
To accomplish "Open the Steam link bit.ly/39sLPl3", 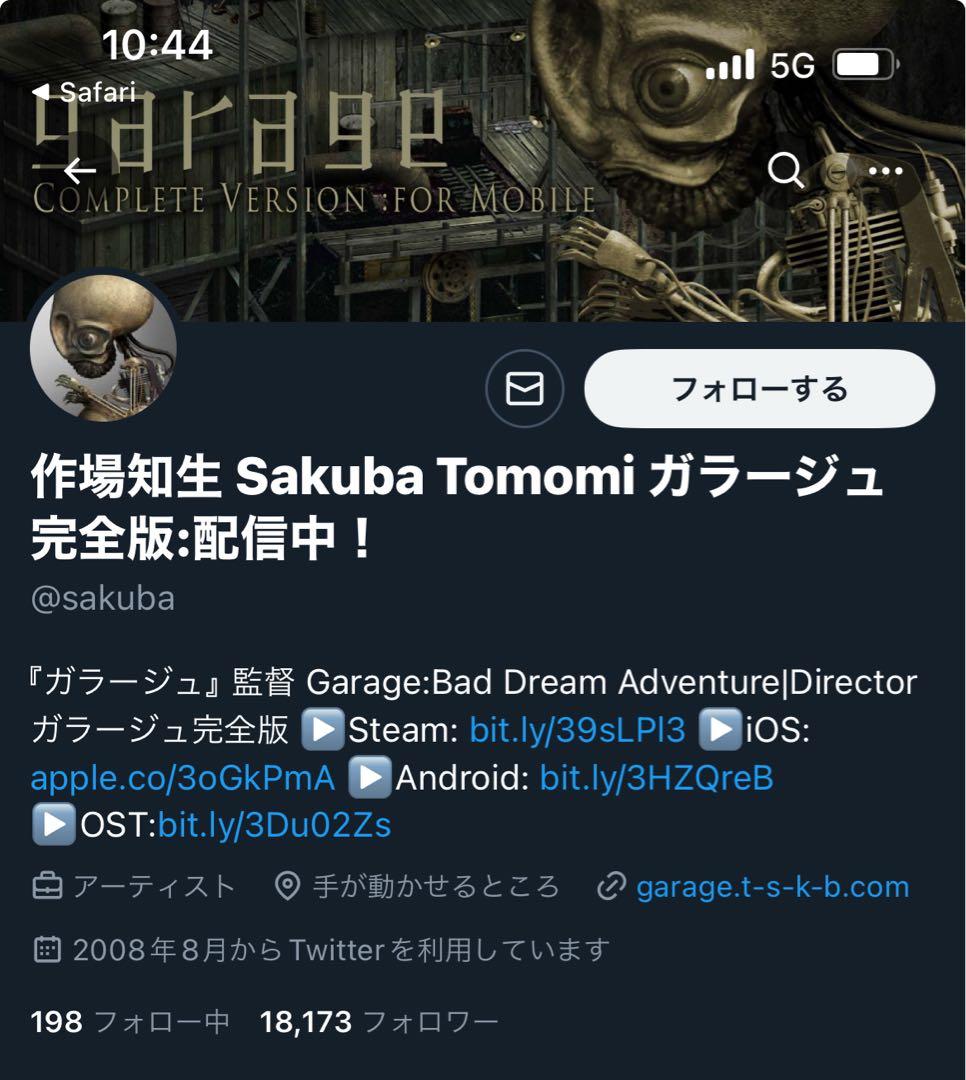I will 577,731.
